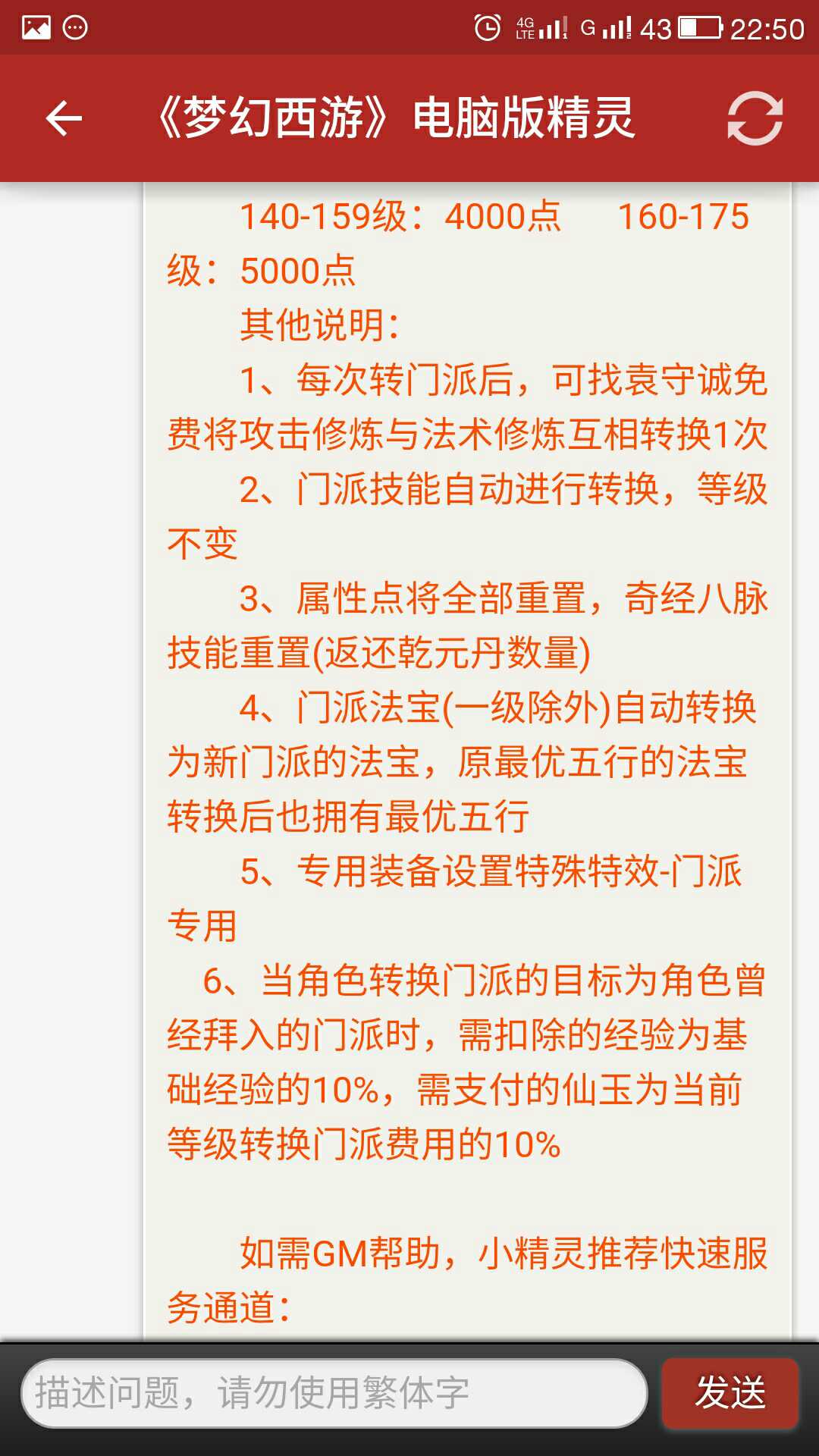Viewport: 819px width, 1456px height.
Task: Tap the 发送 send button
Action: coord(730,1394)
